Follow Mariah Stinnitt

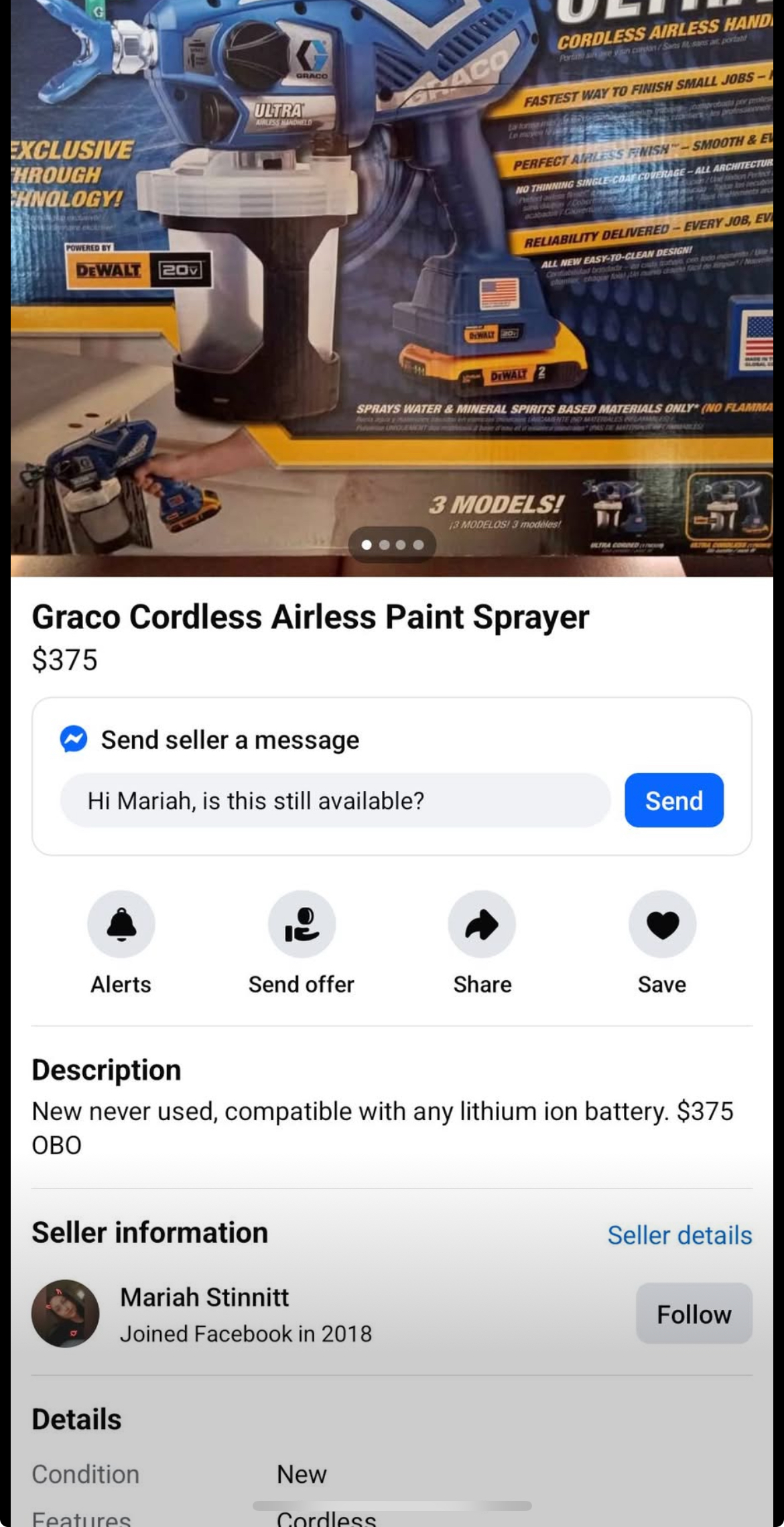694,1314
